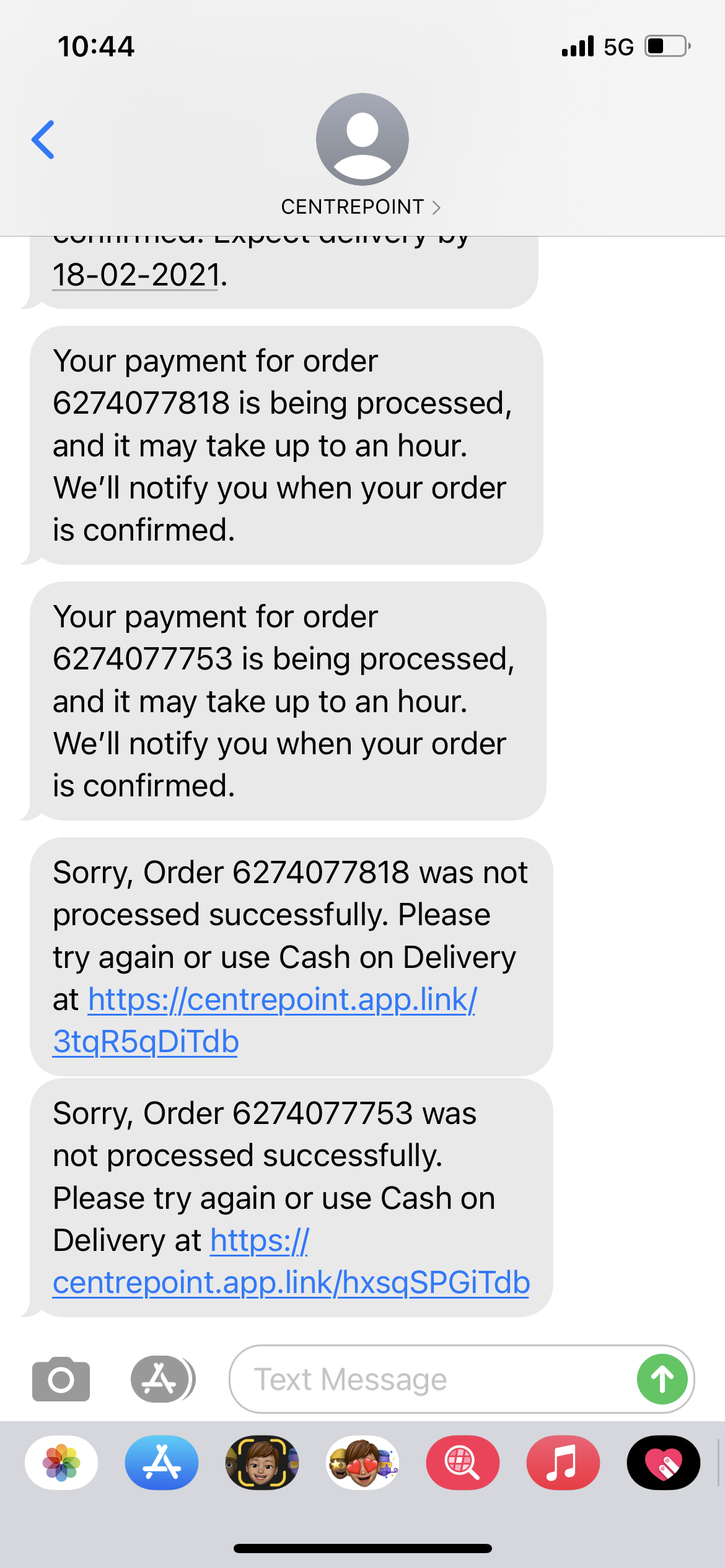Open the Digital Touch heart app
This screenshot has width=725, height=1568.
click(663, 1463)
